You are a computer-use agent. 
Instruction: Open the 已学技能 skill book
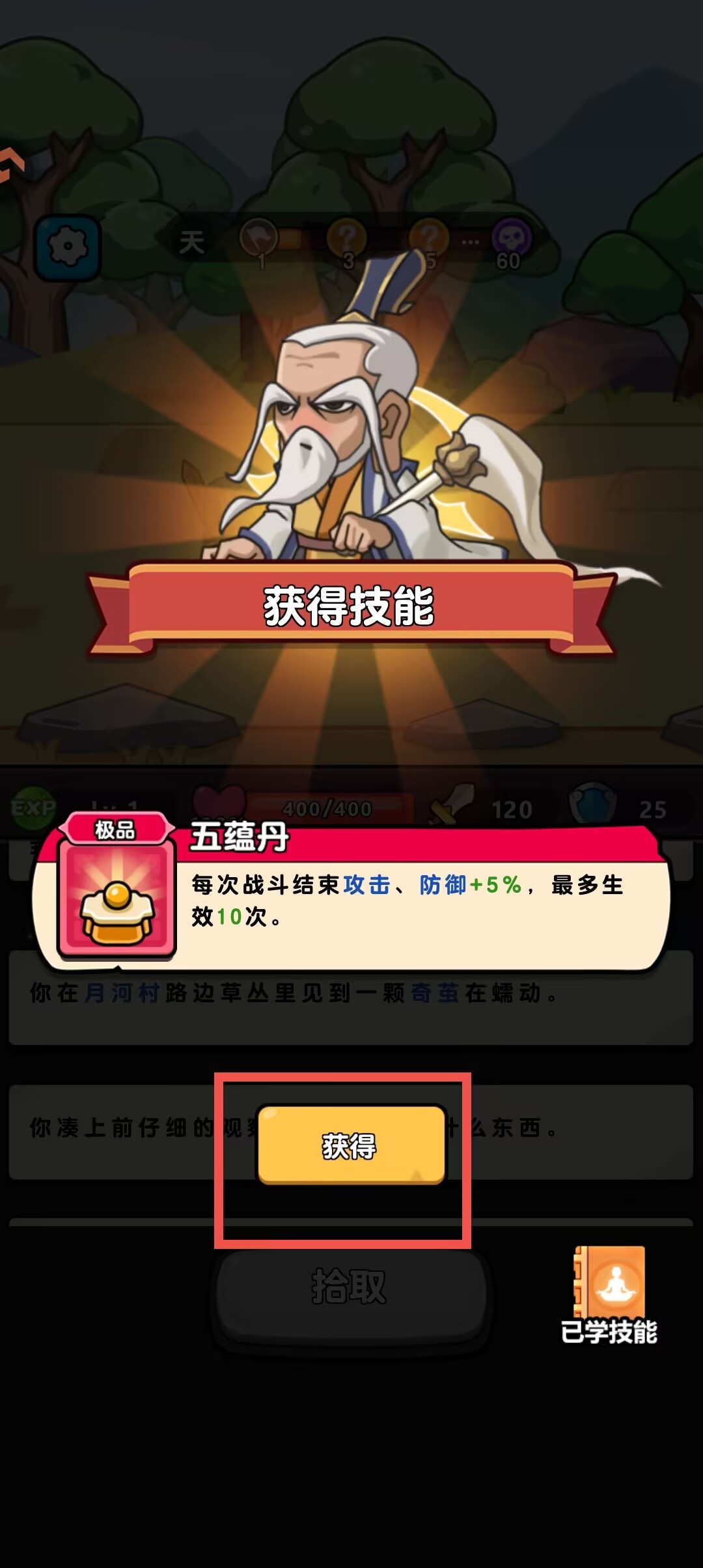point(609,1296)
